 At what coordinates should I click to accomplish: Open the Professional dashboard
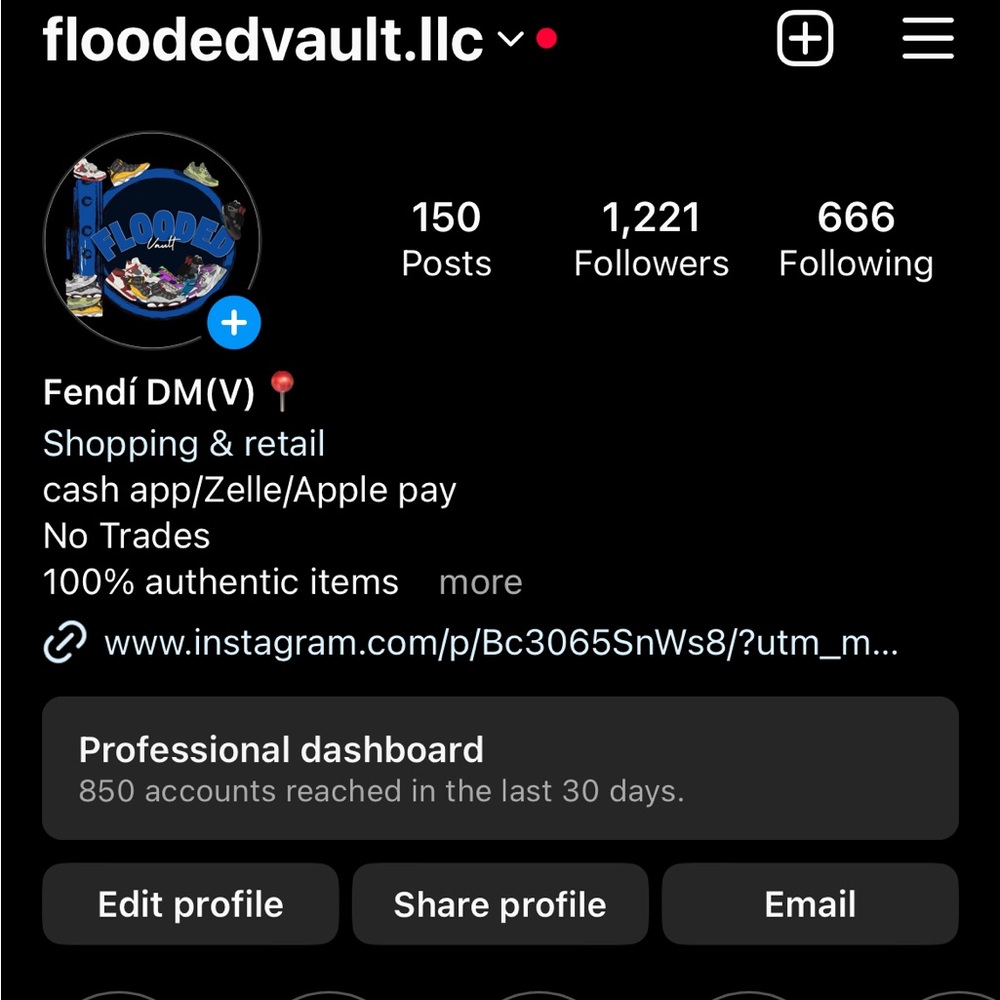pyautogui.click(x=500, y=768)
